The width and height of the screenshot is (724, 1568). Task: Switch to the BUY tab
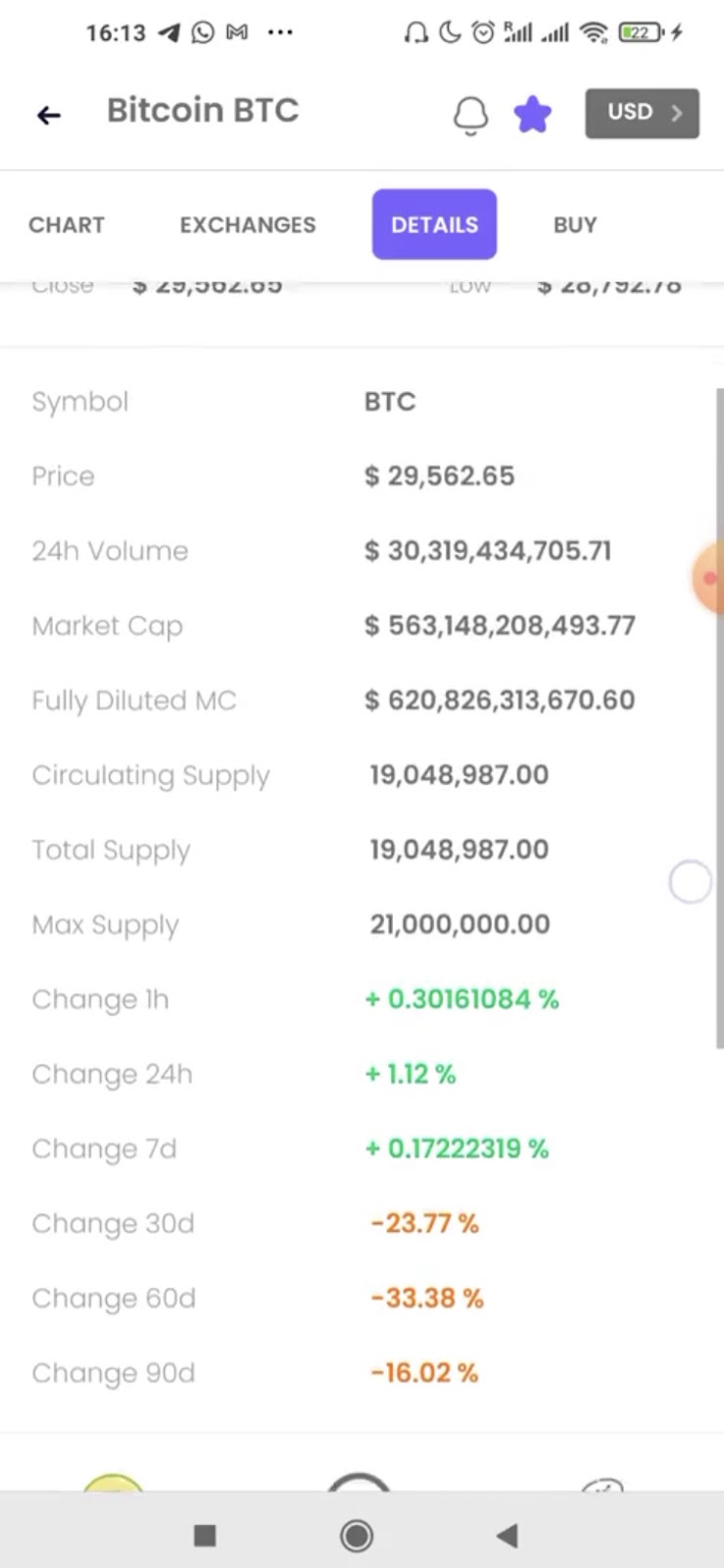click(x=575, y=224)
